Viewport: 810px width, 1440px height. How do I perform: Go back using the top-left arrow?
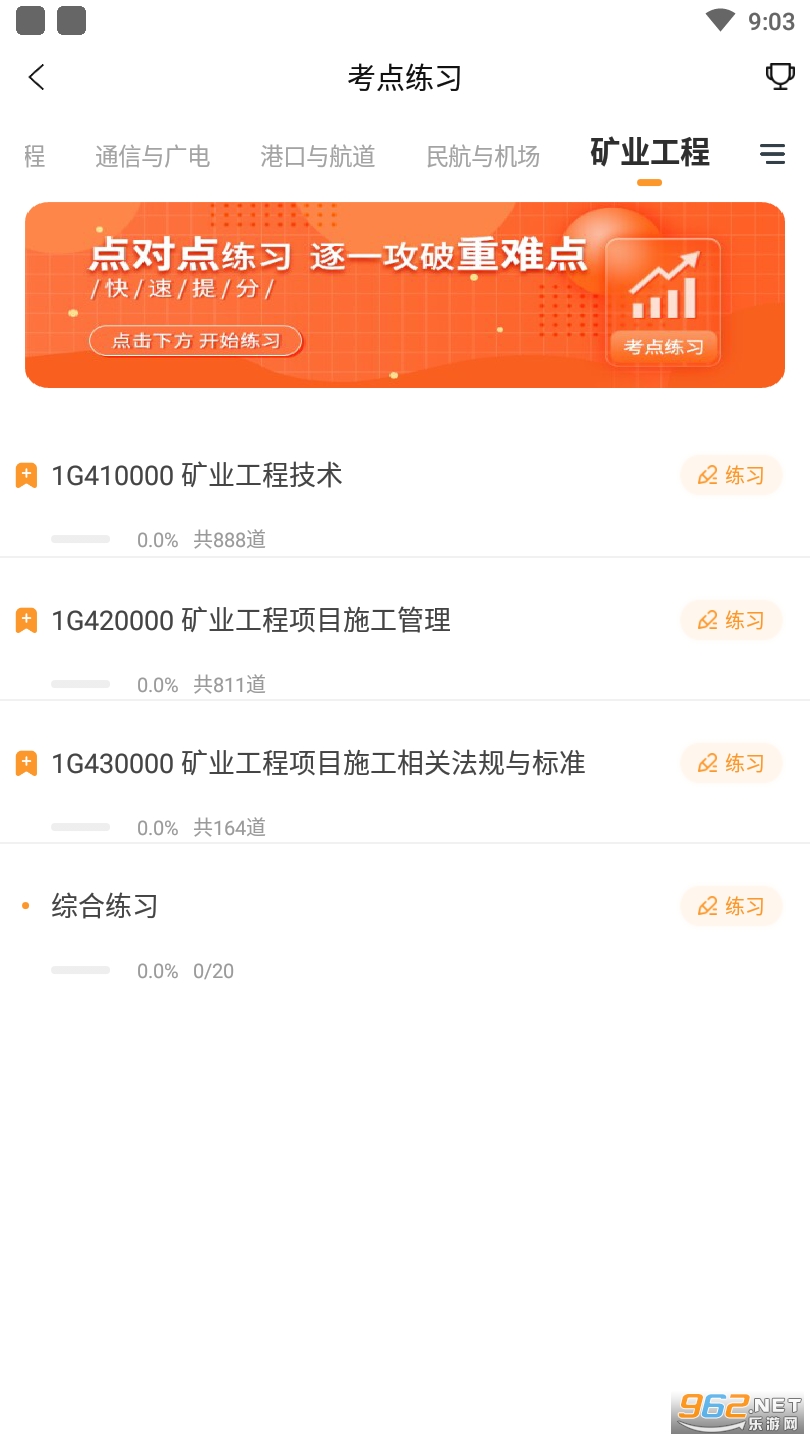(37, 77)
